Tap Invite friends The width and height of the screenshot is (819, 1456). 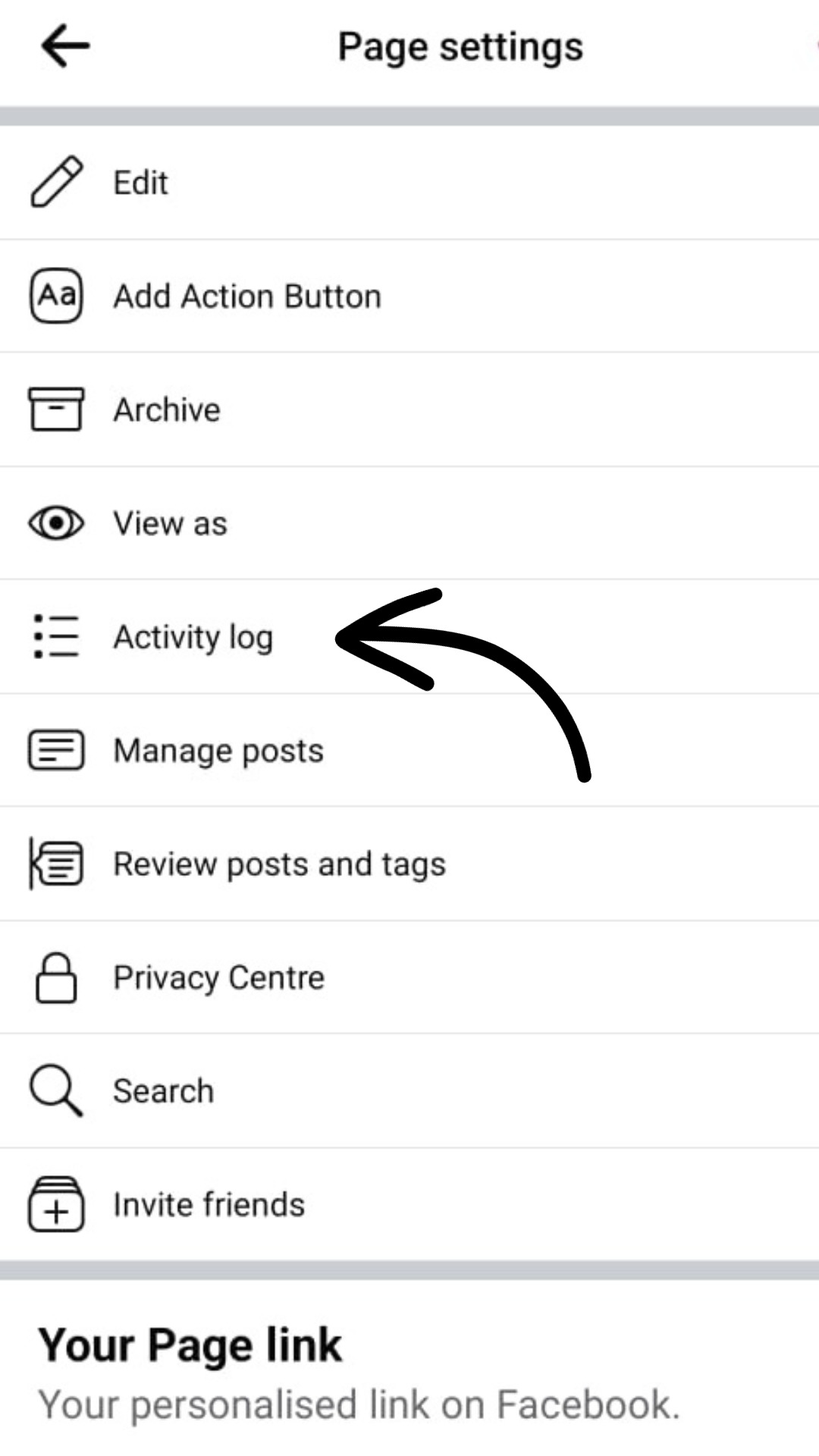[209, 1205]
